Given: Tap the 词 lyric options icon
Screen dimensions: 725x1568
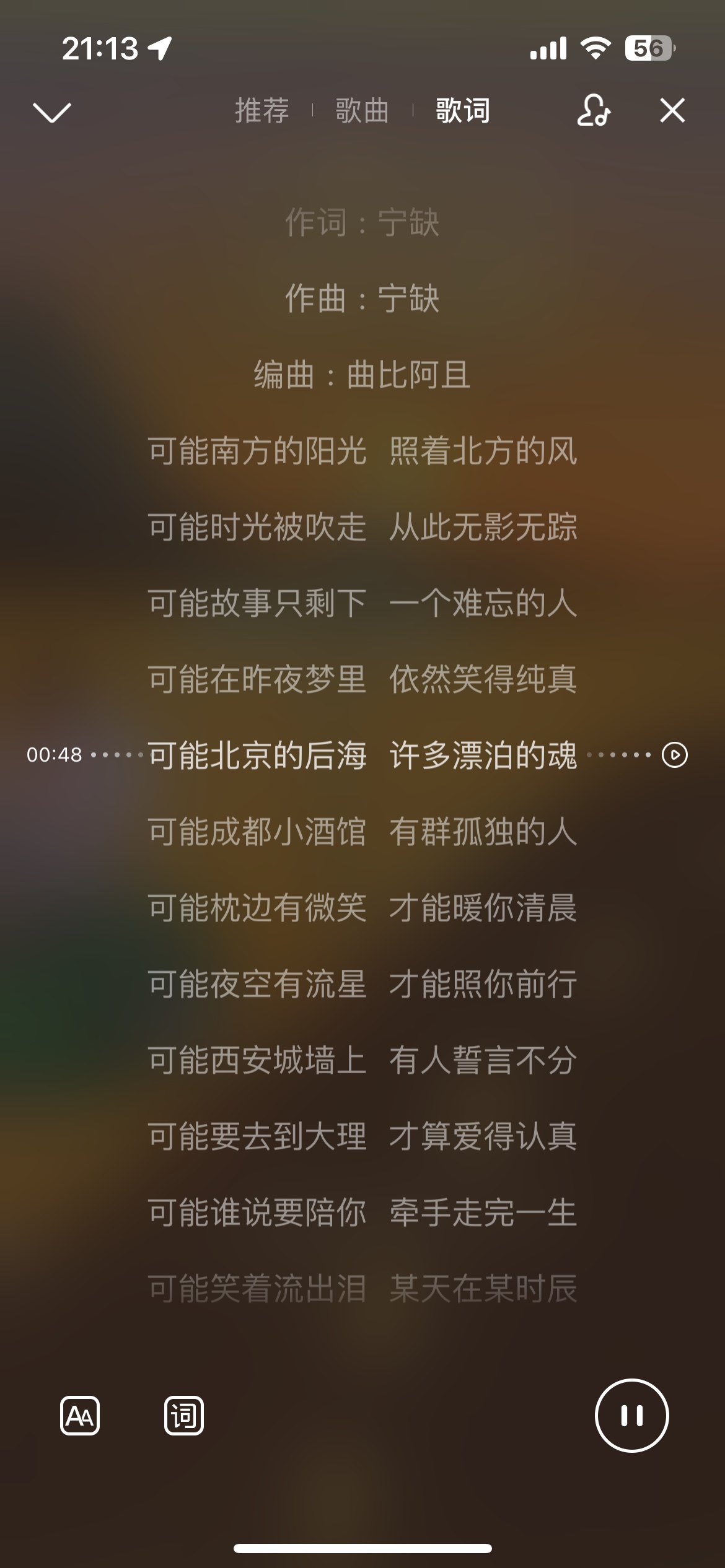Looking at the screenshot, I should pos(184,1416).
